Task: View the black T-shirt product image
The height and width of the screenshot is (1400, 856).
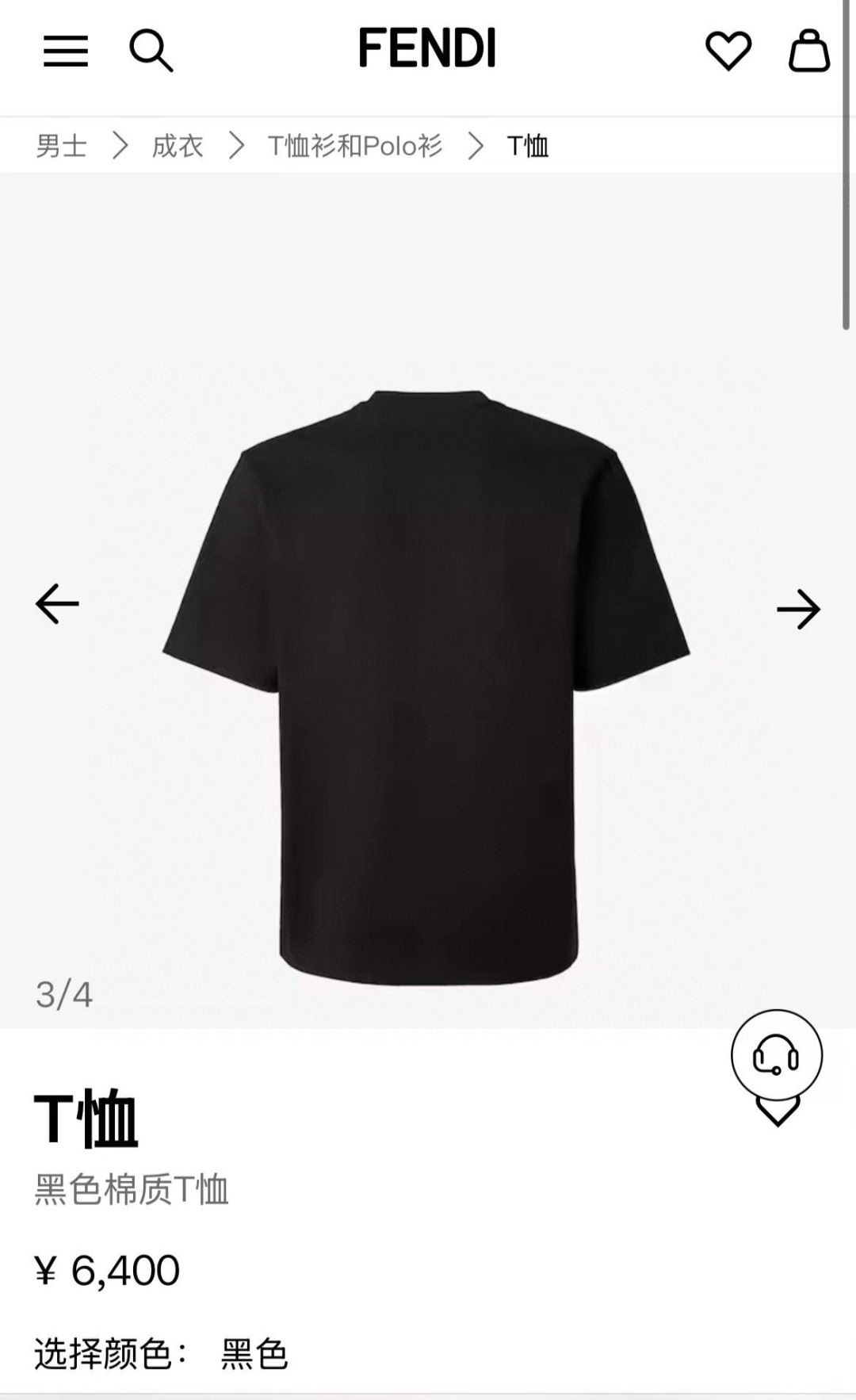Action: [x=426, y=686]
